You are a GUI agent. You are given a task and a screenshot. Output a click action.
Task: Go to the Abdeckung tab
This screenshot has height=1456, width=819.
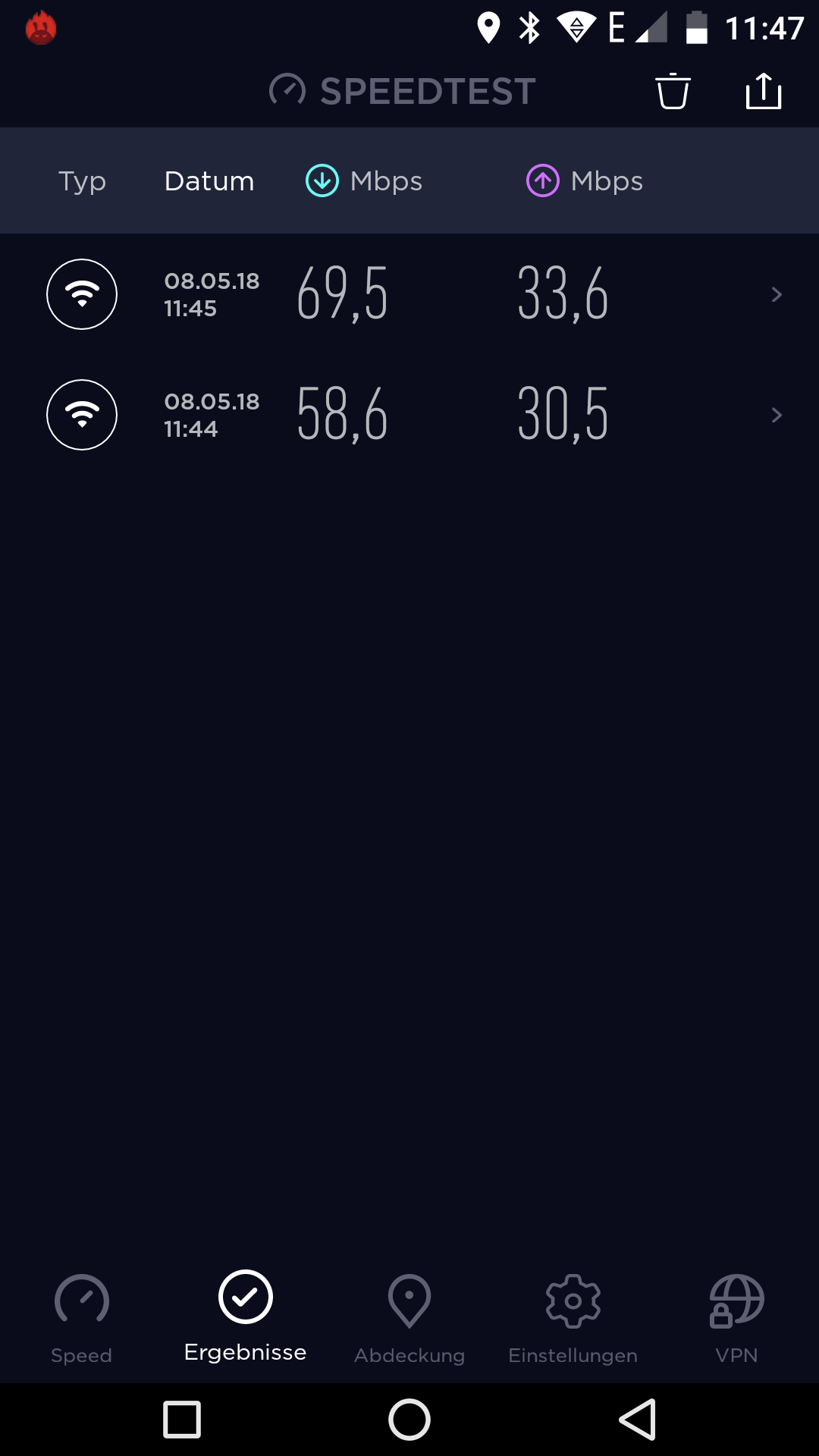[409, 1319]
